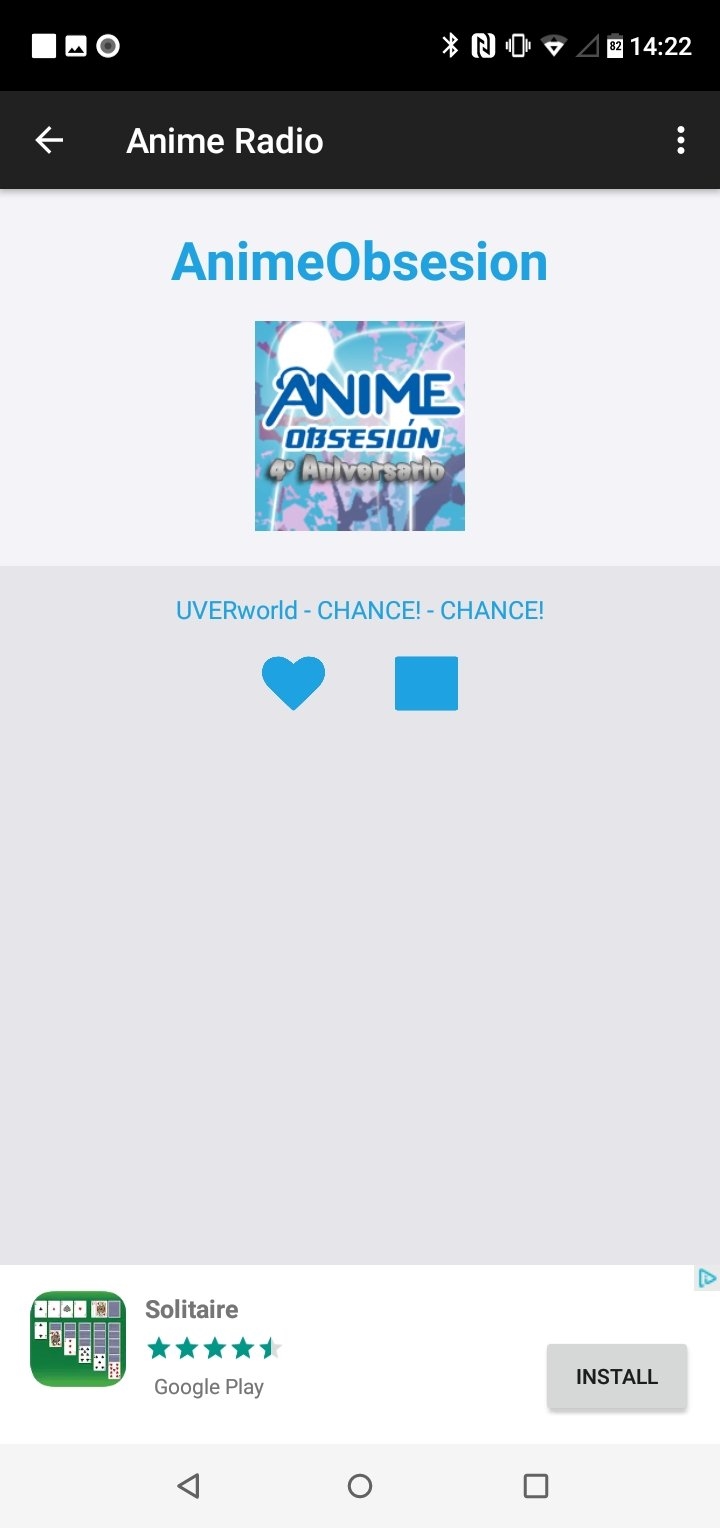Open the AdChoices info icon
The height and width of the screenshot is (1528, 720).
[707, 1279]
